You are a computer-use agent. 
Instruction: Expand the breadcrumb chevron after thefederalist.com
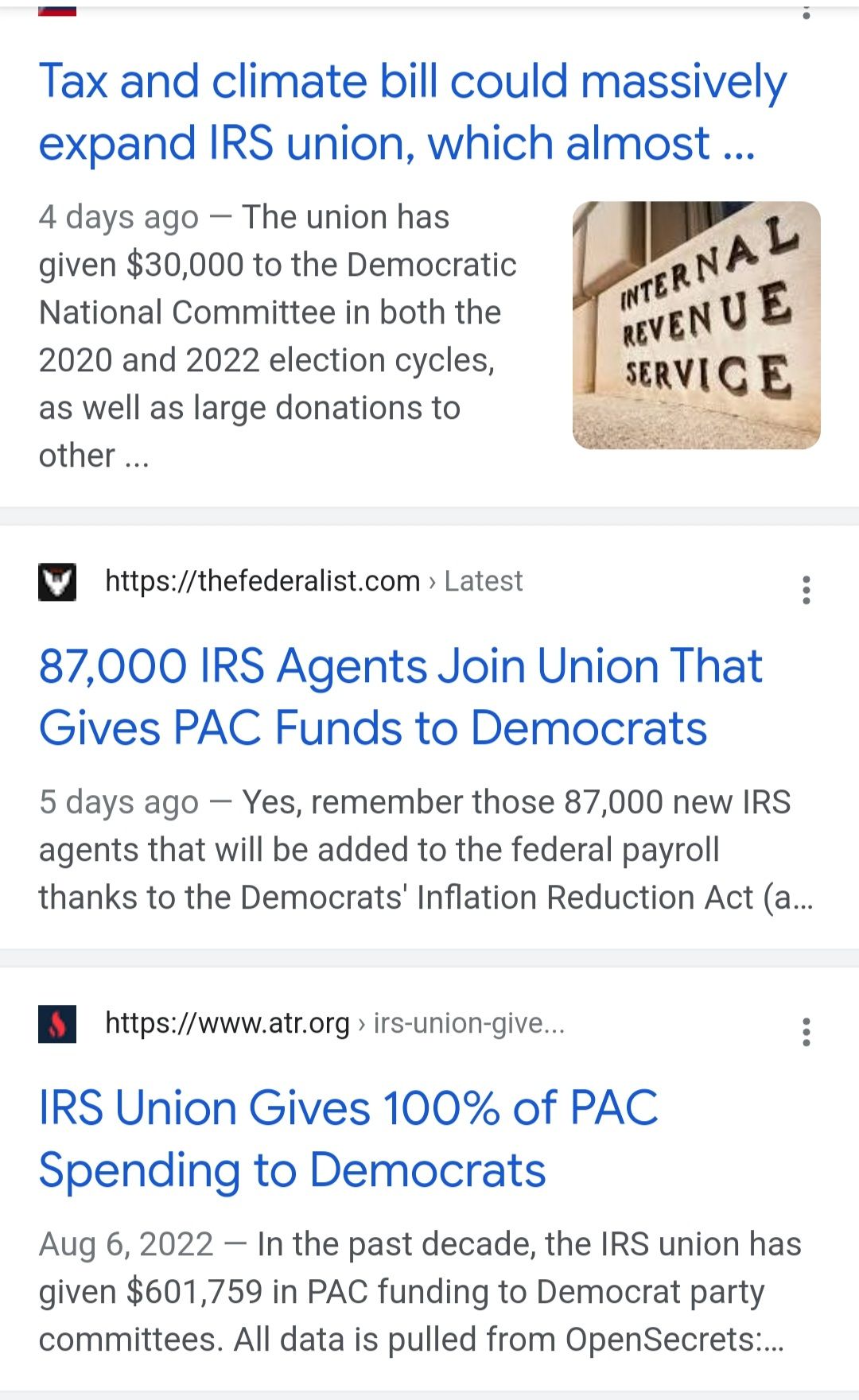click(x=433, y=581)
